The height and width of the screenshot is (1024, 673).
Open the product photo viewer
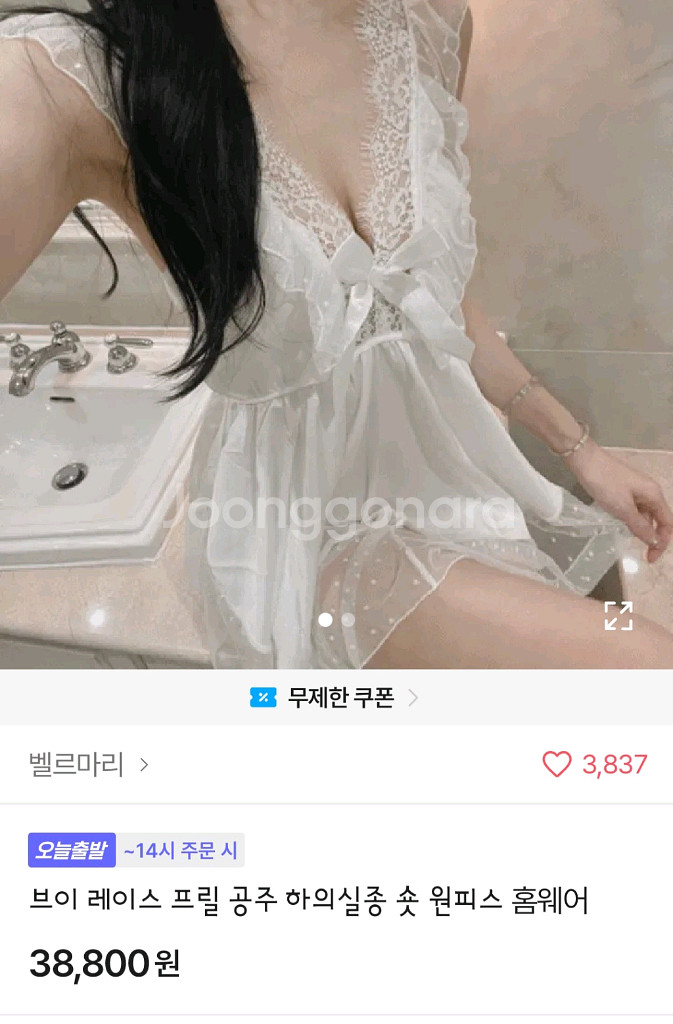pos(336,330)
